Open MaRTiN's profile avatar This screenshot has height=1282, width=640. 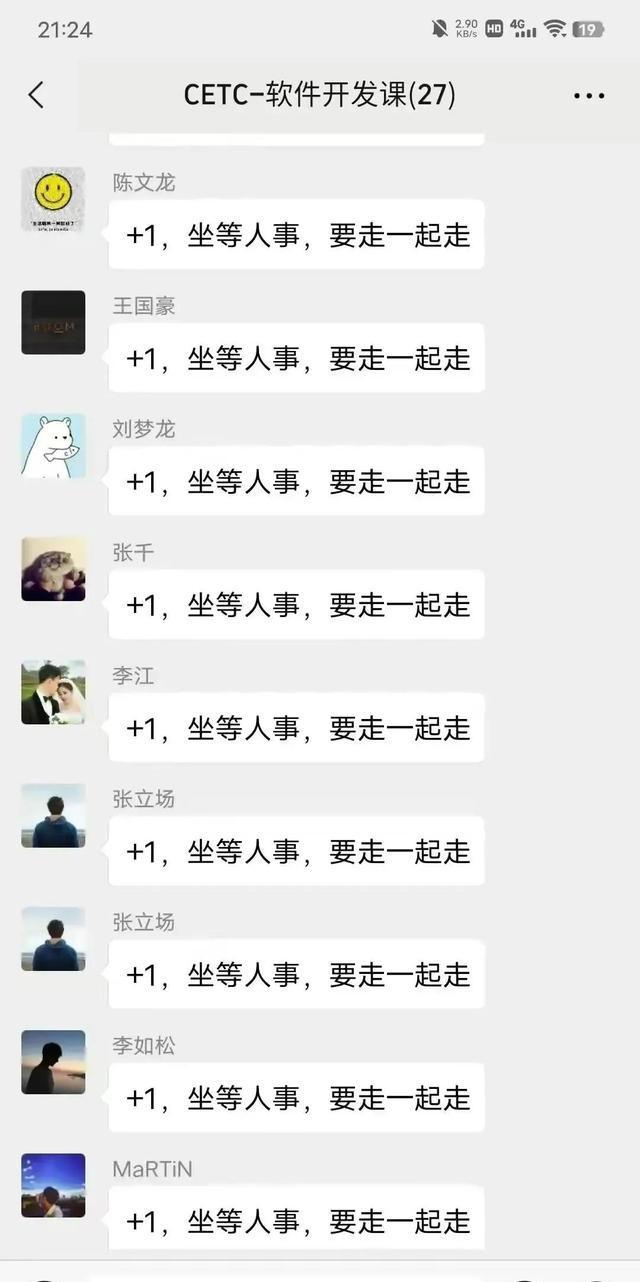pyautogui.click(x=53, y=1185)
